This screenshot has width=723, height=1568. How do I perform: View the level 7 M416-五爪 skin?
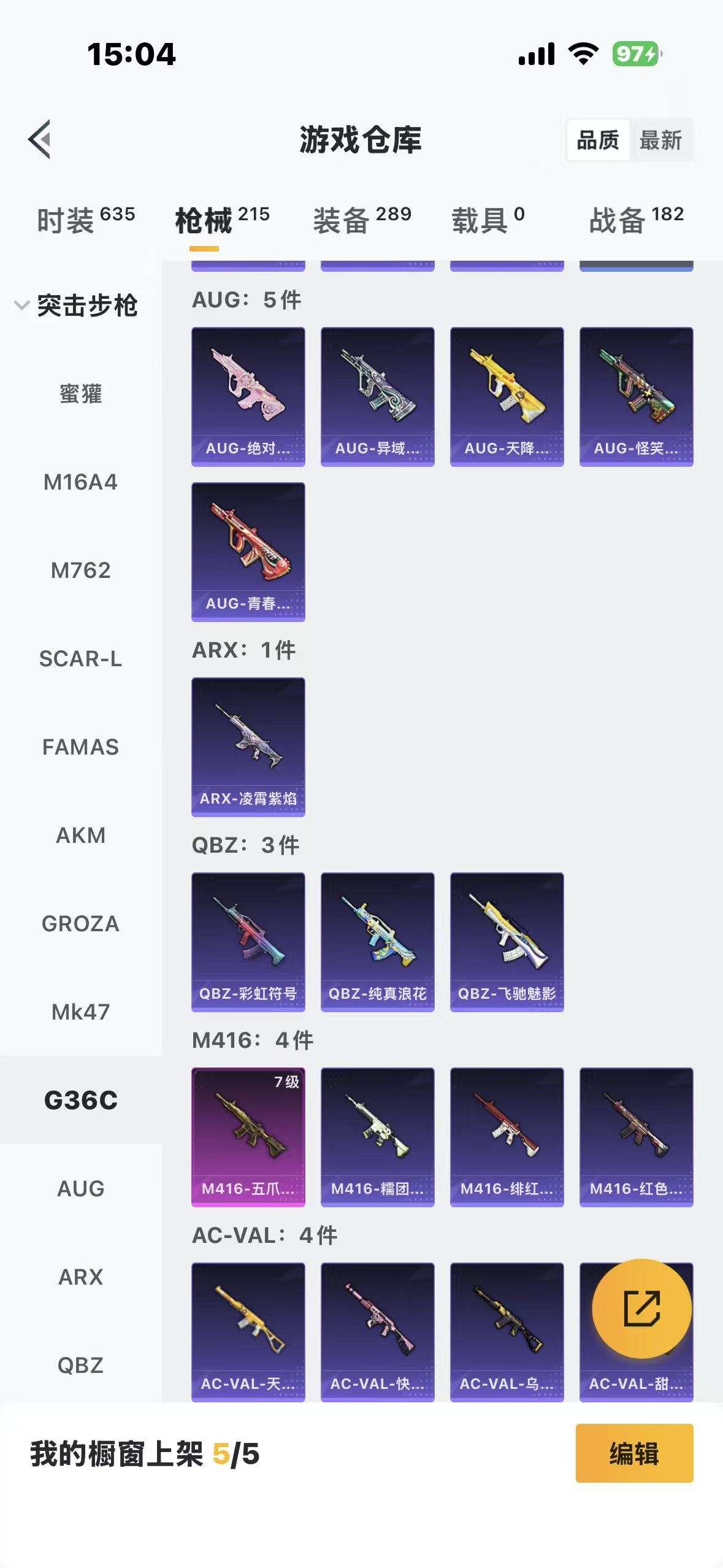click(248, 1137)
